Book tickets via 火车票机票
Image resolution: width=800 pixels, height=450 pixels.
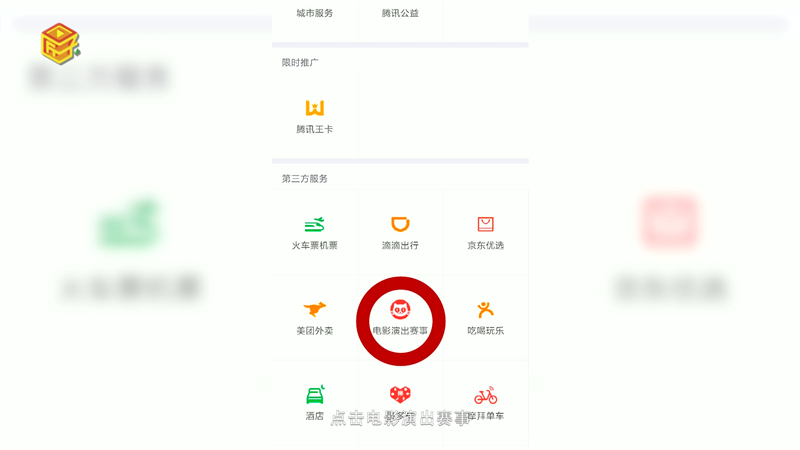pyautogui.click(x=315, y=232)
